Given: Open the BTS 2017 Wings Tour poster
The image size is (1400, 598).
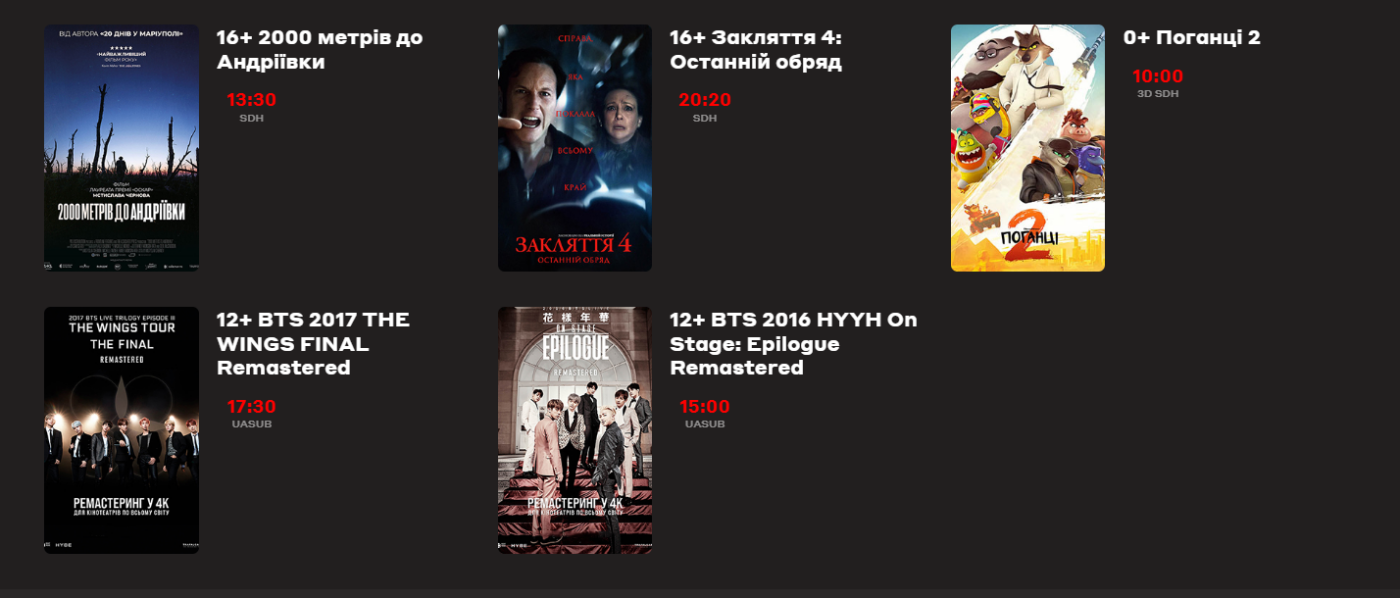Looking at the screenshot, I should (x=121, y=430).
